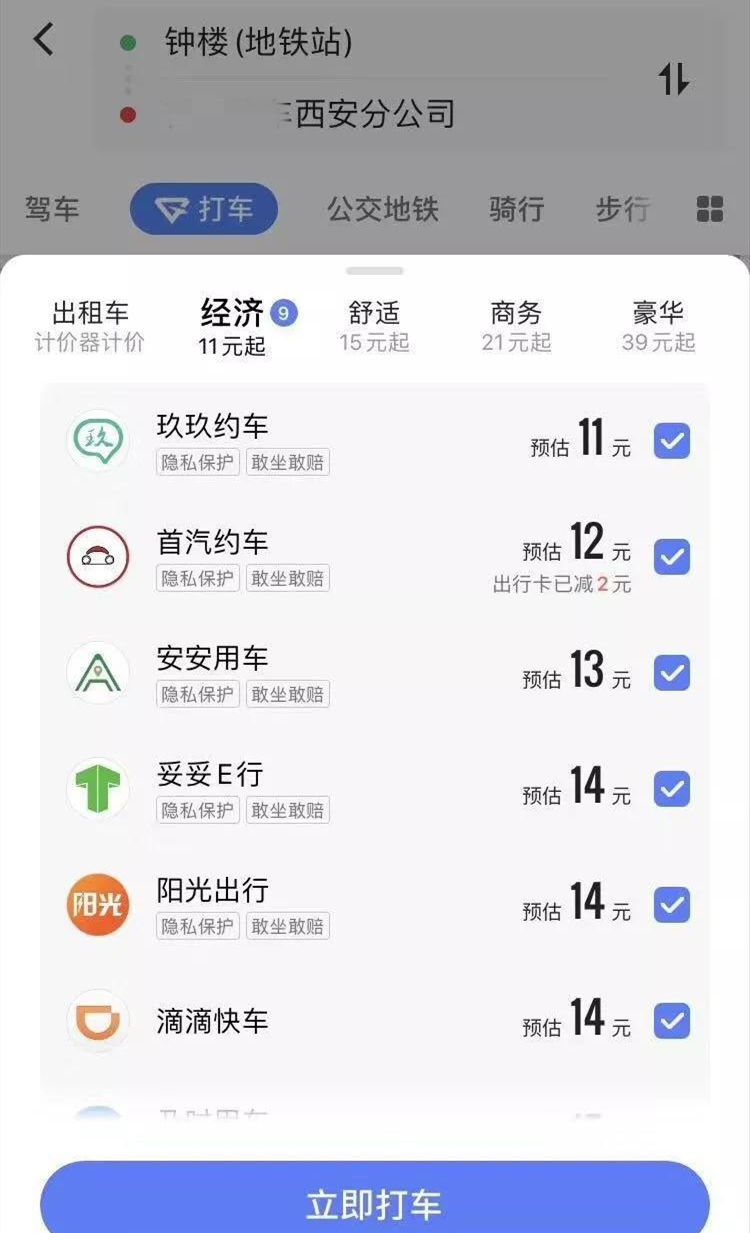Collapse panel using the back arrow
The image size is (750, 1233).
(42, 40)
